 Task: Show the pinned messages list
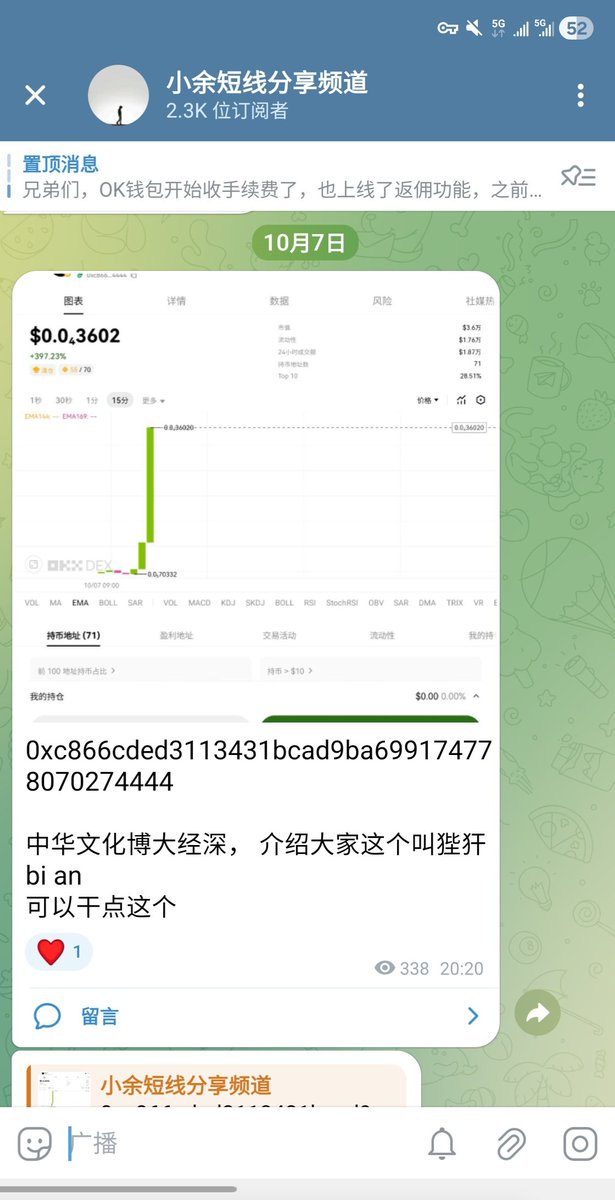pyautogui.click(x=578, y=177)
